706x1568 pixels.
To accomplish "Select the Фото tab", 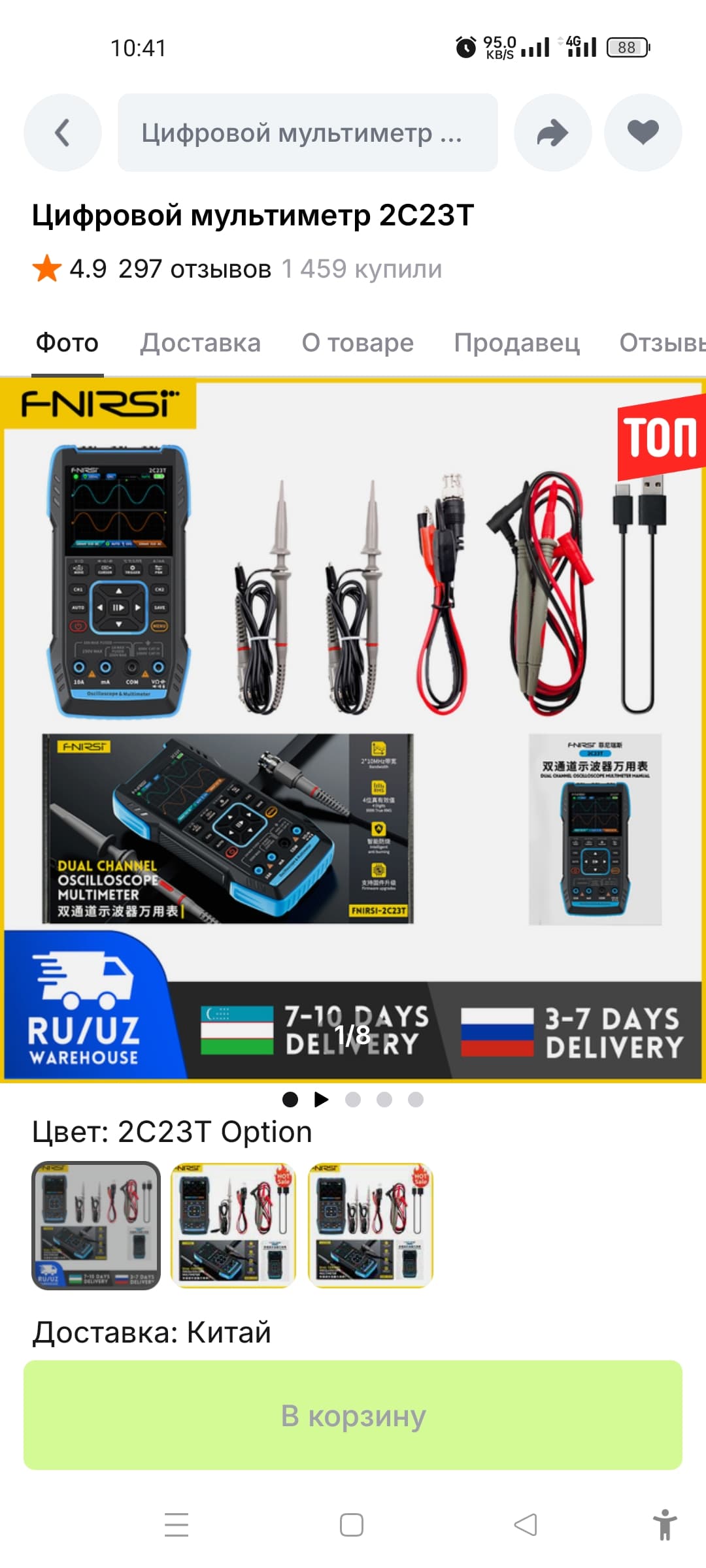I will pyautogui.click(x=67, y=342).
